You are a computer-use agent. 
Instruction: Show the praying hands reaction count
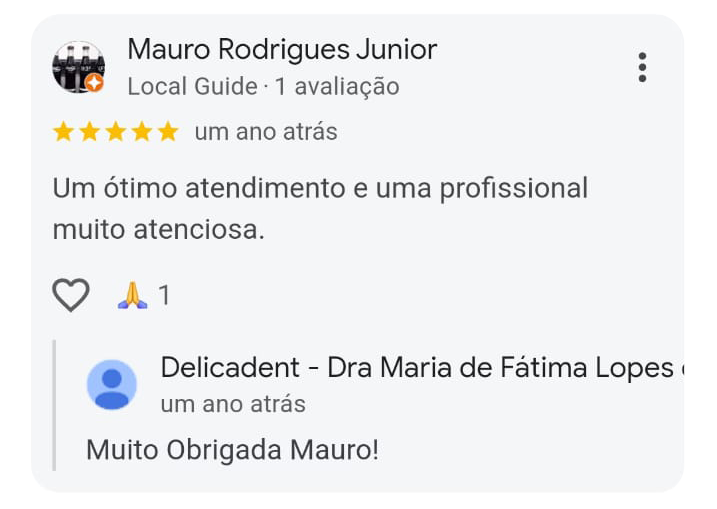[x=144, y=295]
